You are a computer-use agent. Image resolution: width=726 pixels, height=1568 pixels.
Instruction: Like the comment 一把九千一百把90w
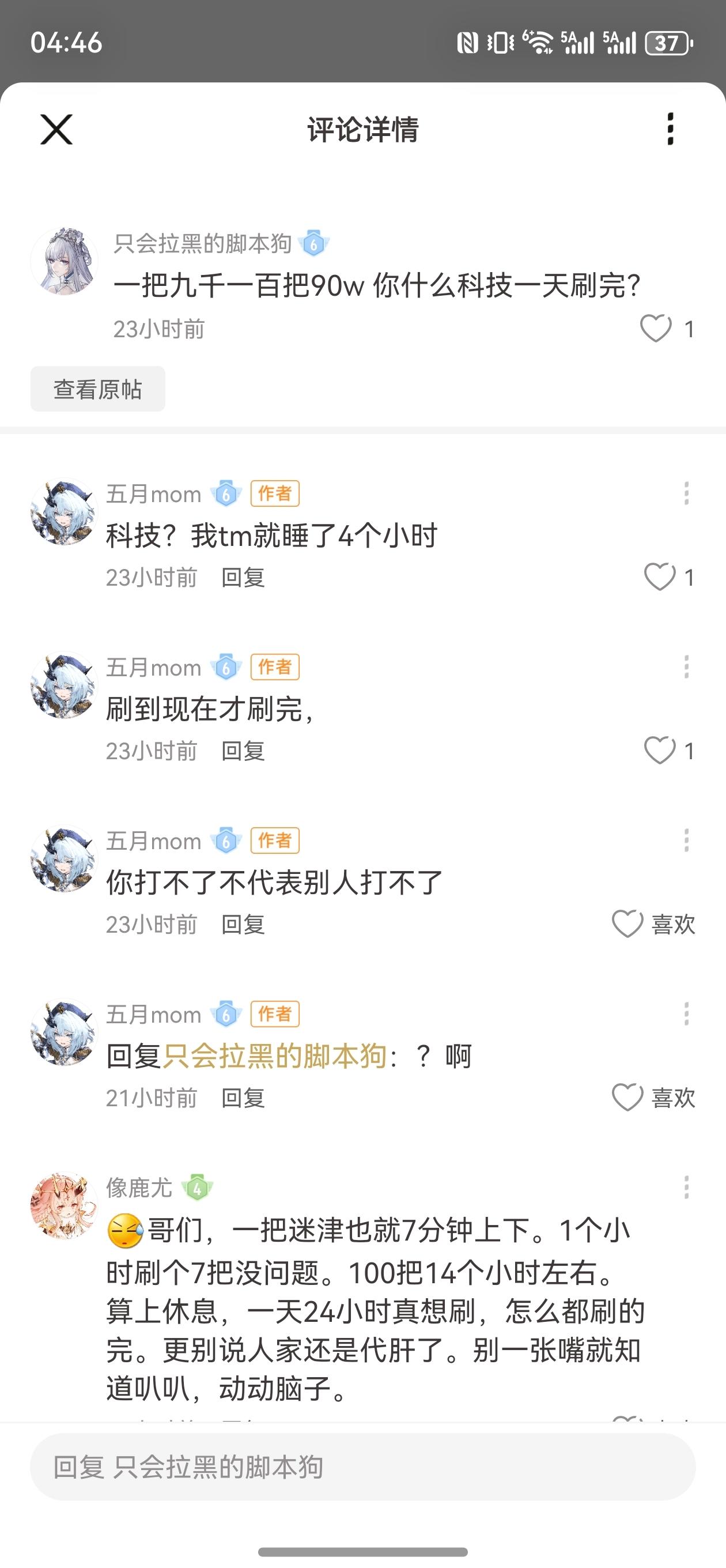(x=656, y=329)
